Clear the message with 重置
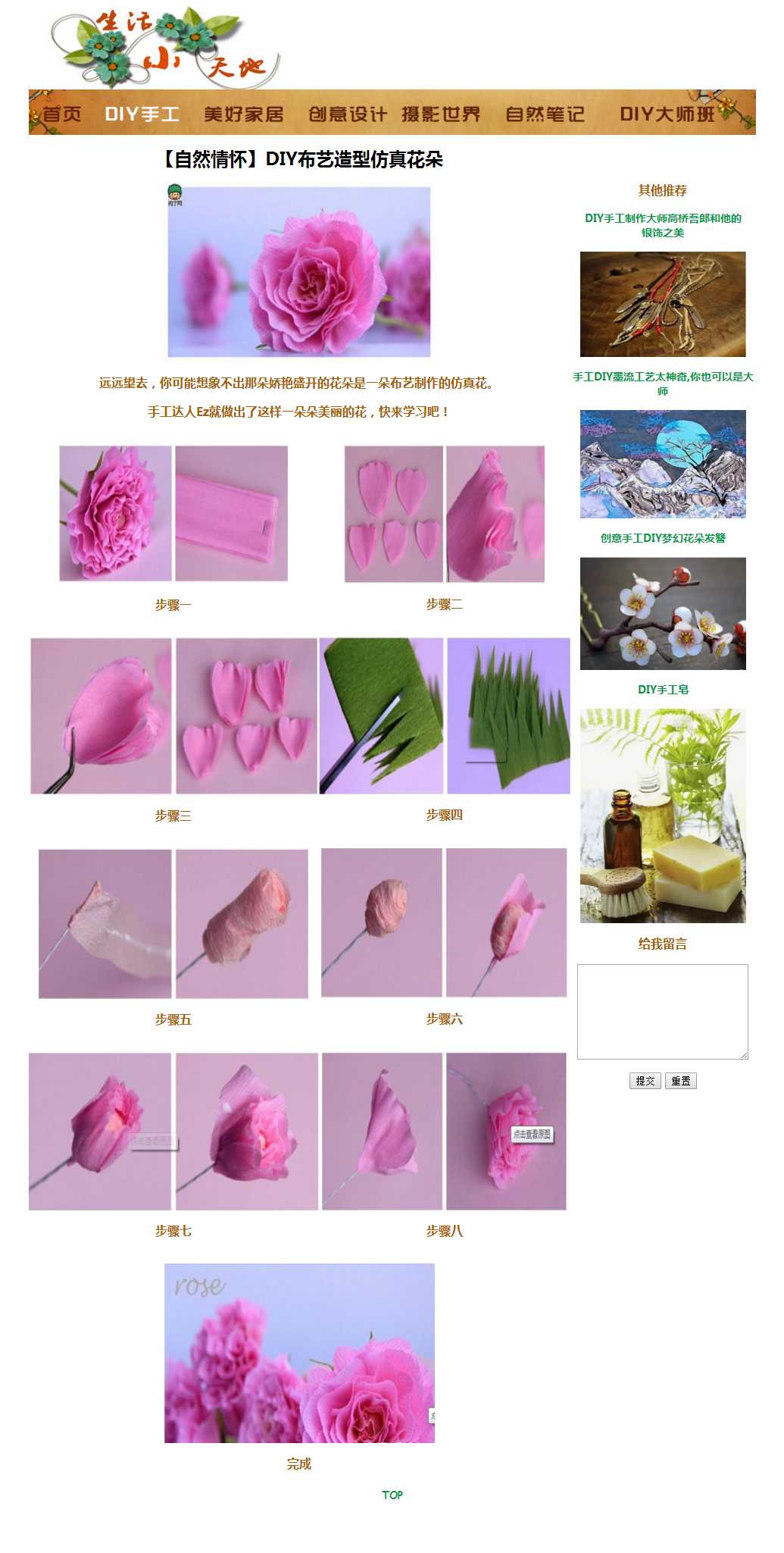 coord(680,1081)
